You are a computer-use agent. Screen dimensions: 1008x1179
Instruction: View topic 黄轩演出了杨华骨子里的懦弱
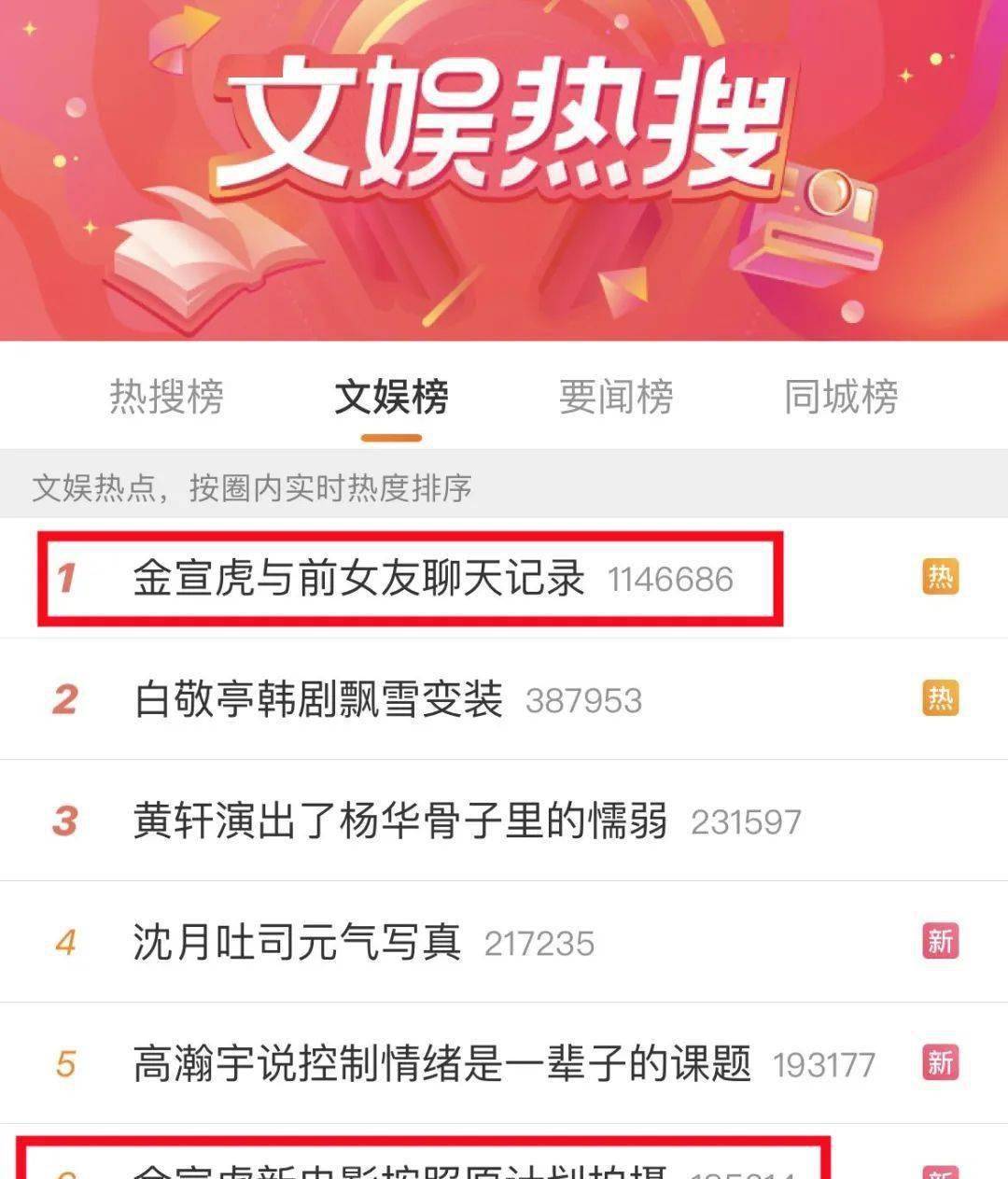pos(400,821)
